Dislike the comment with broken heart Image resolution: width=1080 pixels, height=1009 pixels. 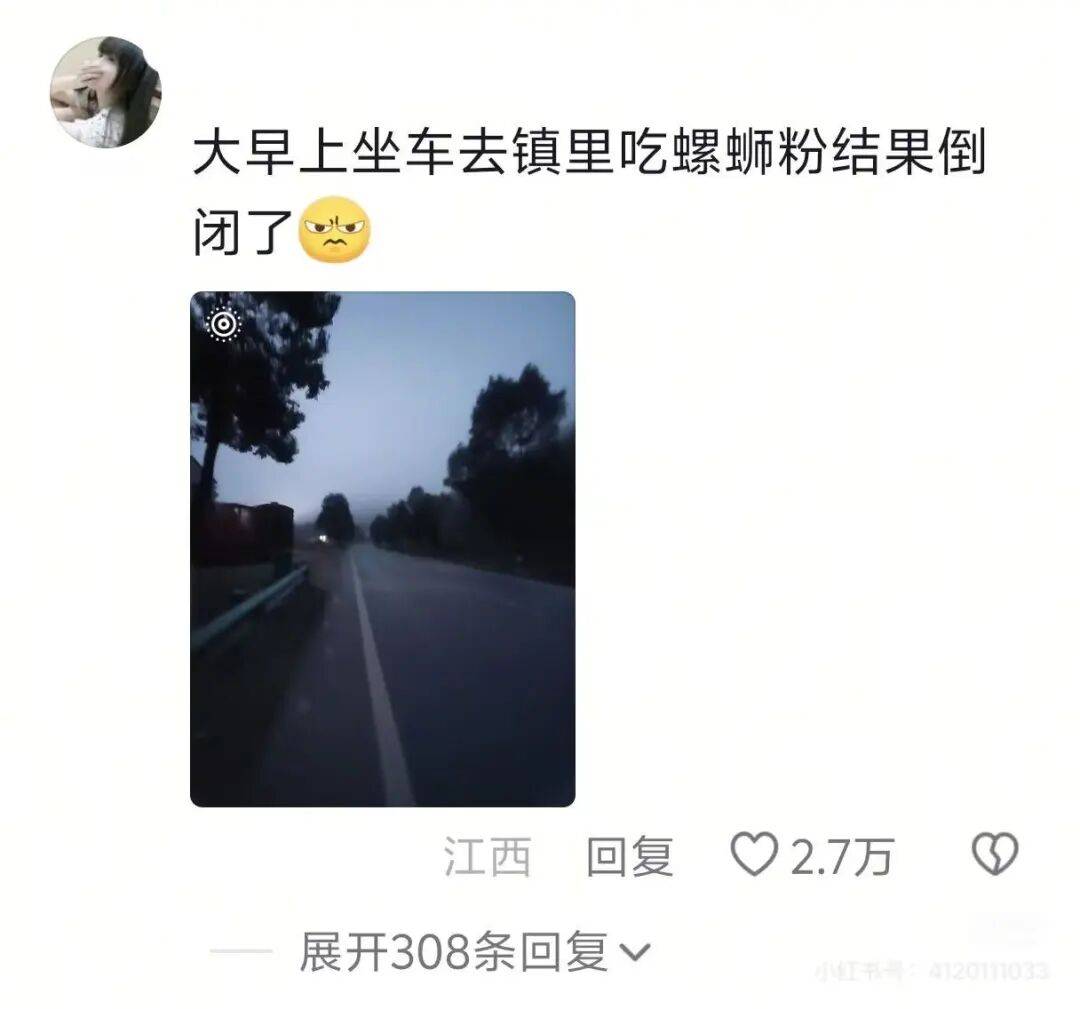click(995, 855)
